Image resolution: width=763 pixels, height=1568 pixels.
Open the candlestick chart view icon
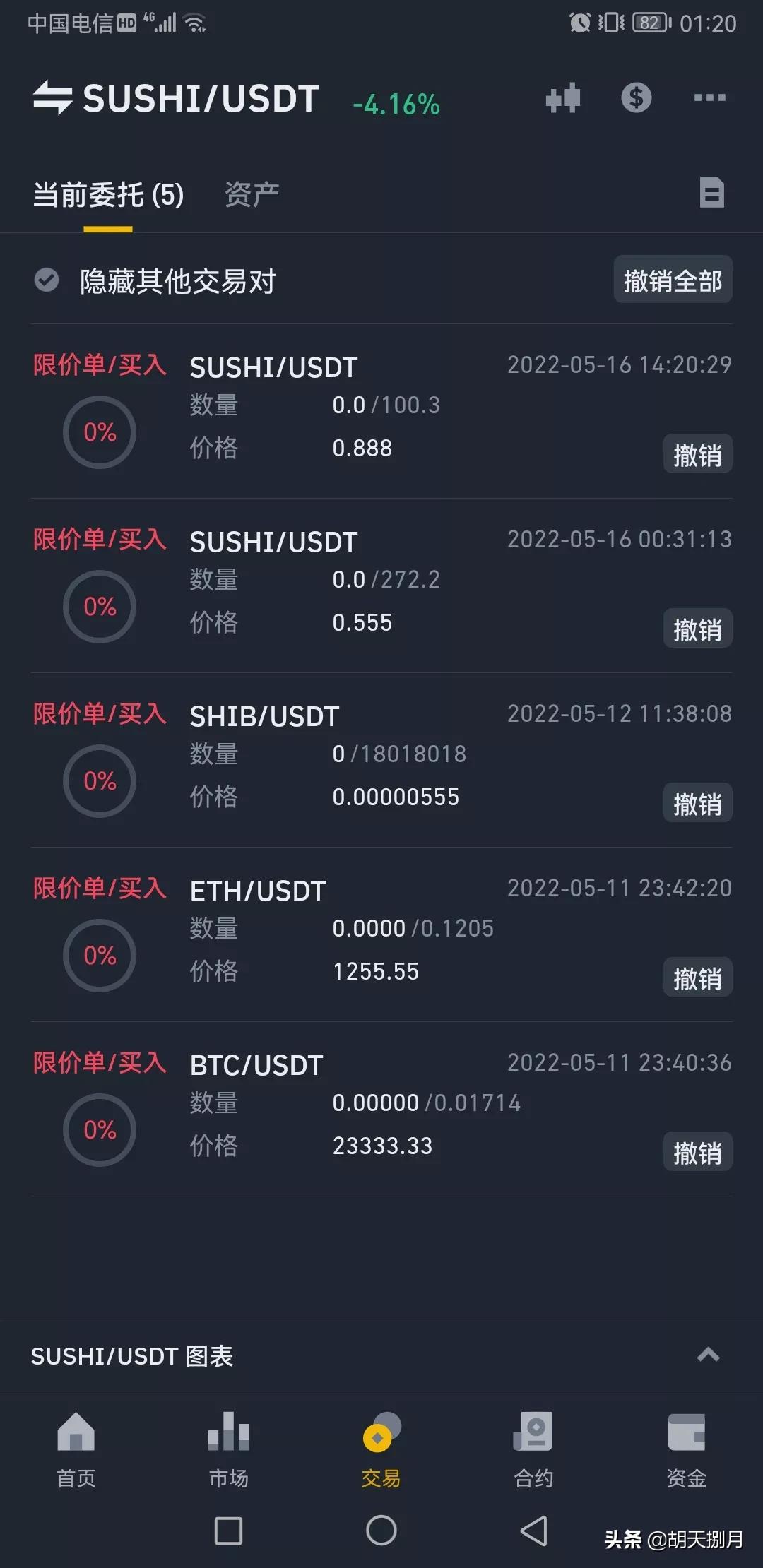pos(563,99)
